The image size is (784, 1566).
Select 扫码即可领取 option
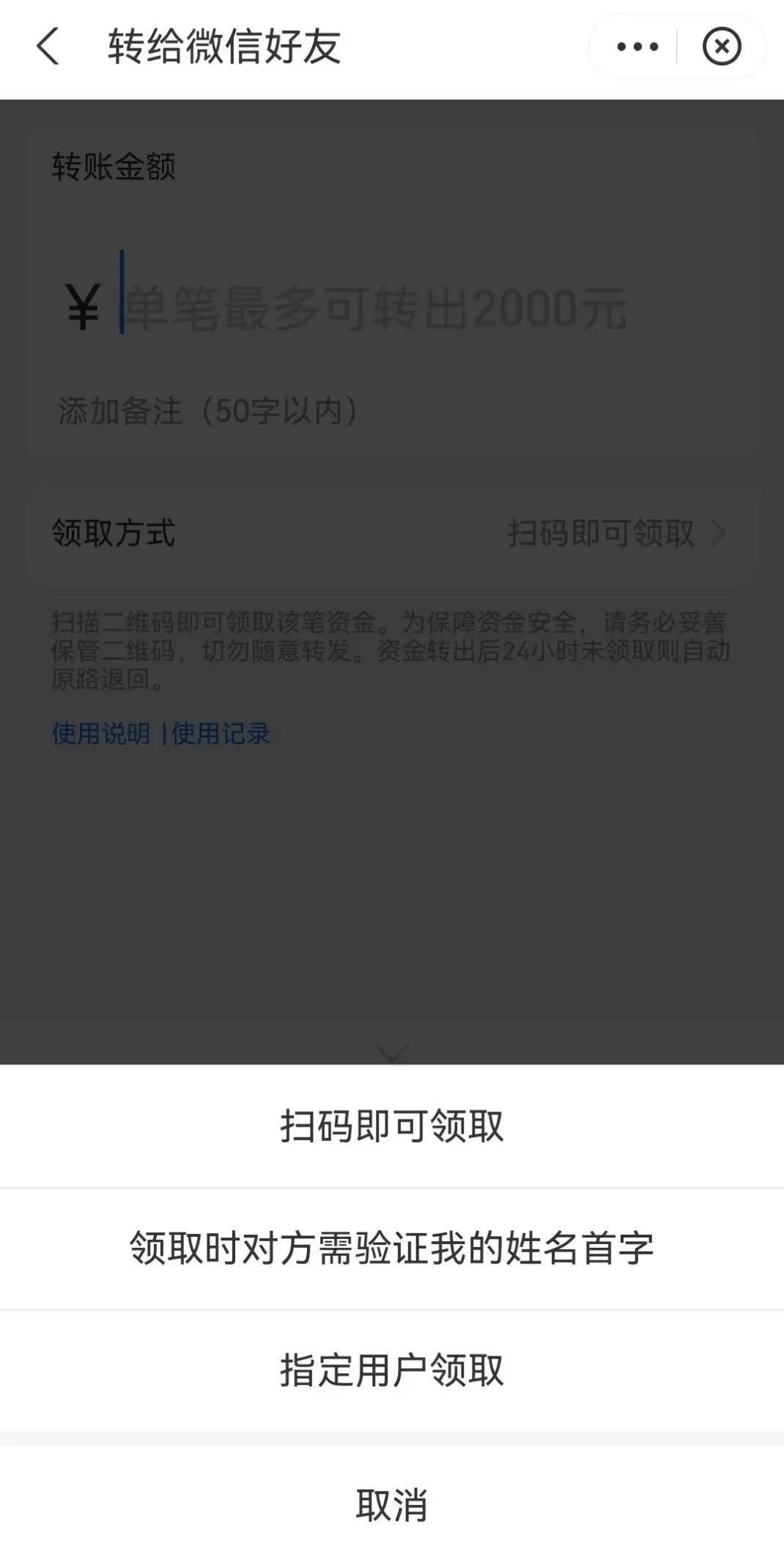[392, 1126]
